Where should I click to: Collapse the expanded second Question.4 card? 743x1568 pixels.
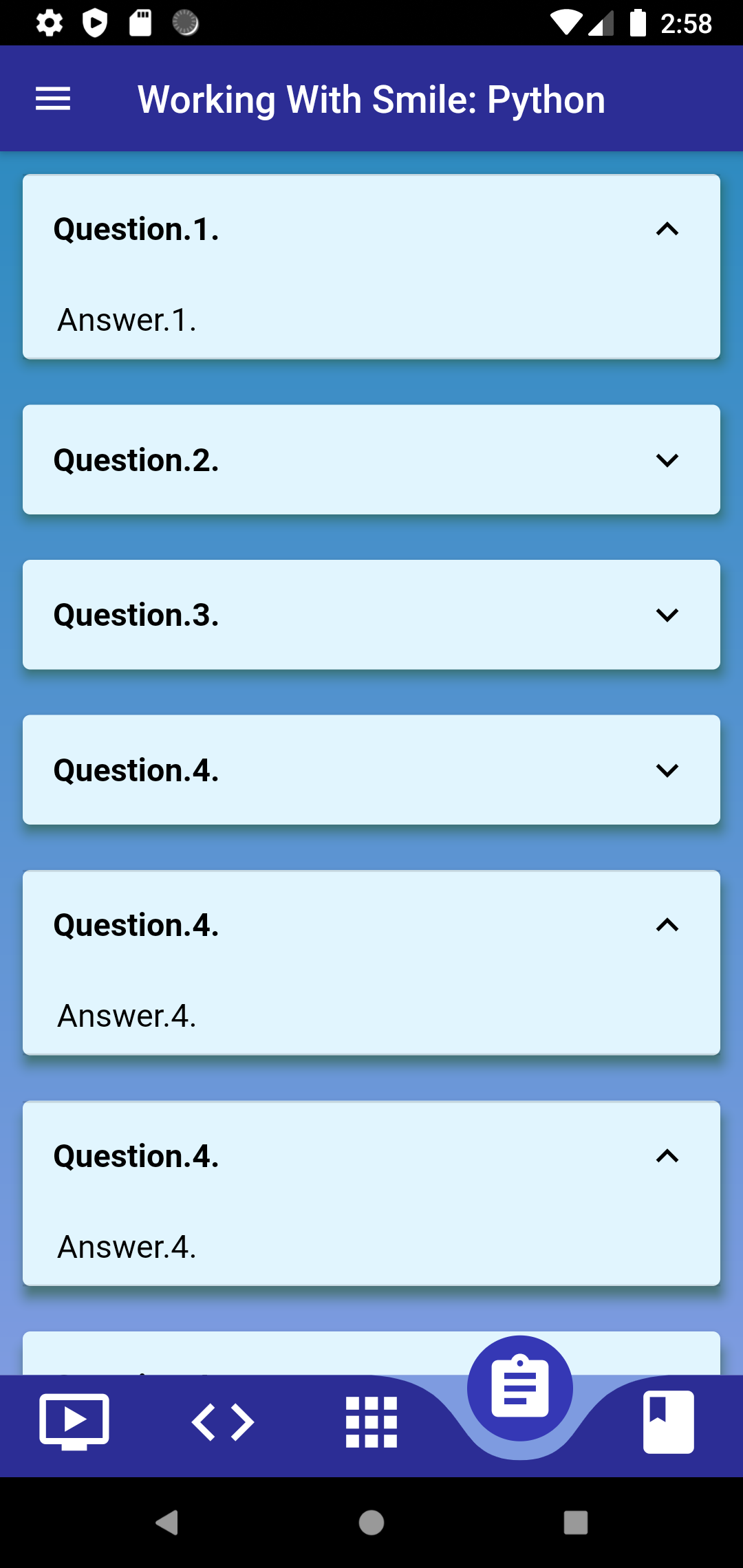pyautogui.click(x=666, y=926)
